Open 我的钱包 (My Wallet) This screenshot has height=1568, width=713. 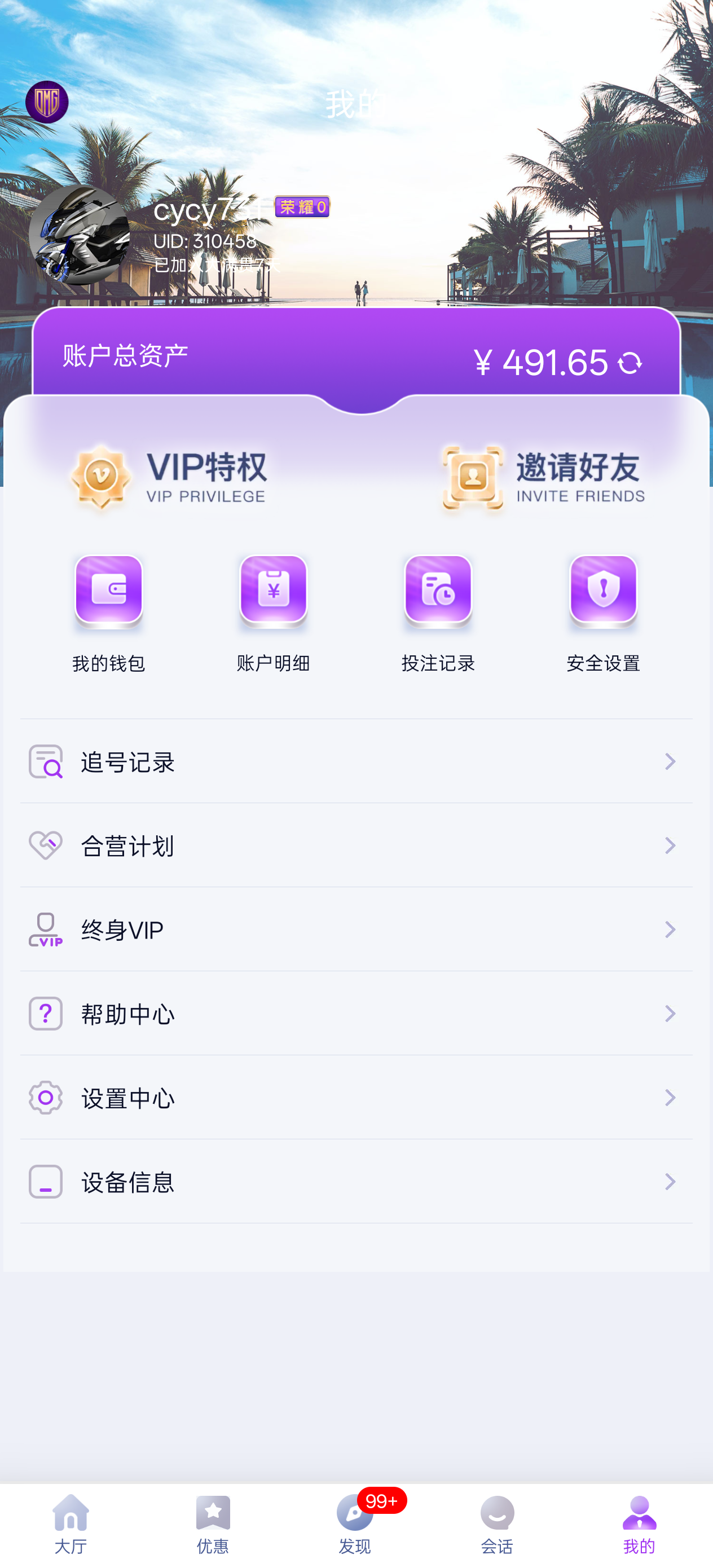point(108,609)
